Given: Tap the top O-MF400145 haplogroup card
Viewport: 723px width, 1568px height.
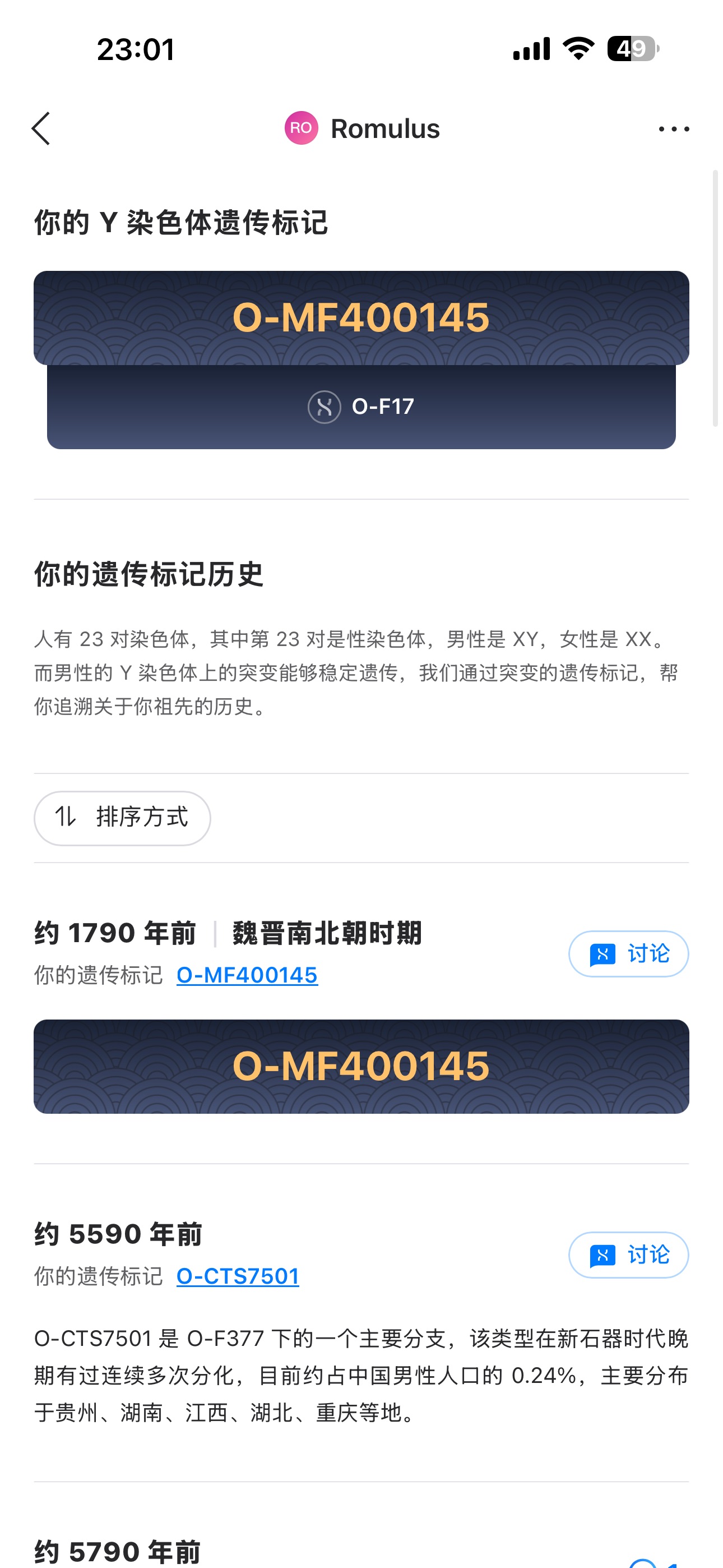Looking at the screenshot, I should [x=361, y=318].
